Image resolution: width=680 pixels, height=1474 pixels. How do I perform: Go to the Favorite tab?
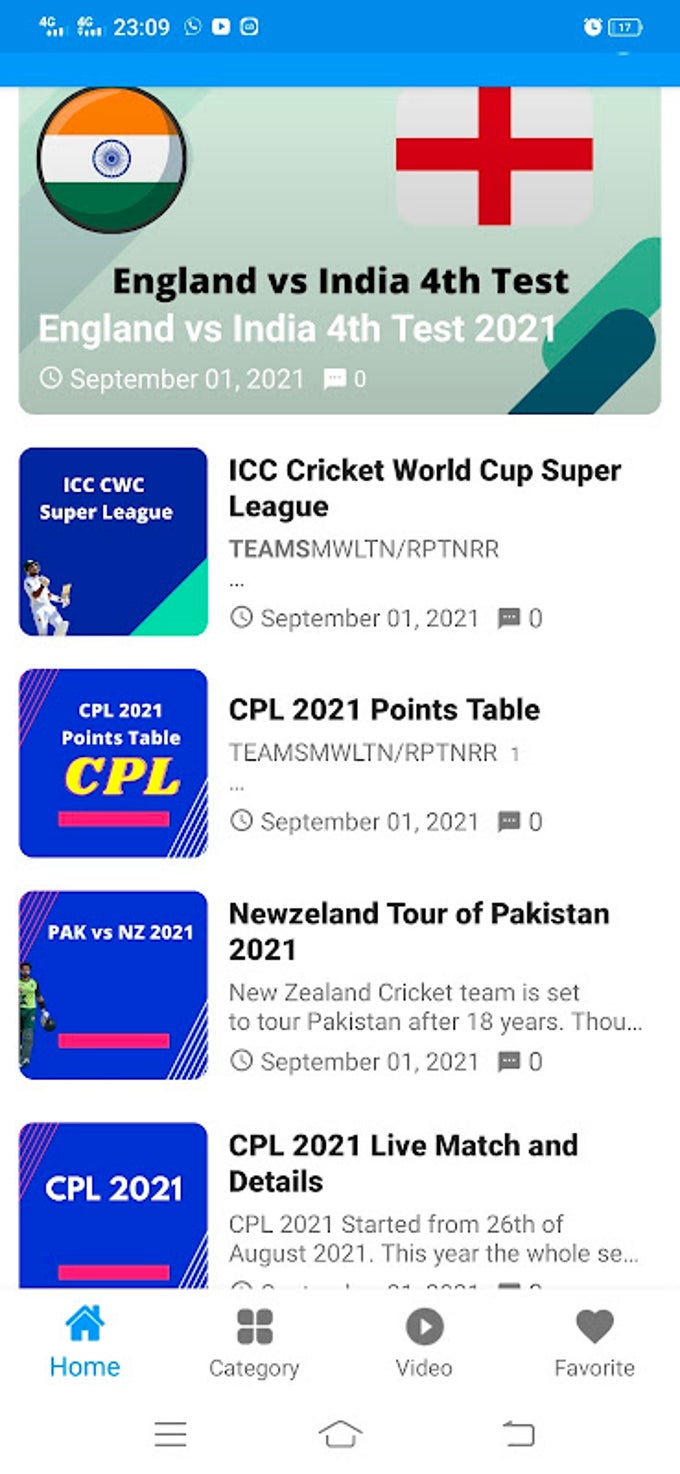[594, 1342]
